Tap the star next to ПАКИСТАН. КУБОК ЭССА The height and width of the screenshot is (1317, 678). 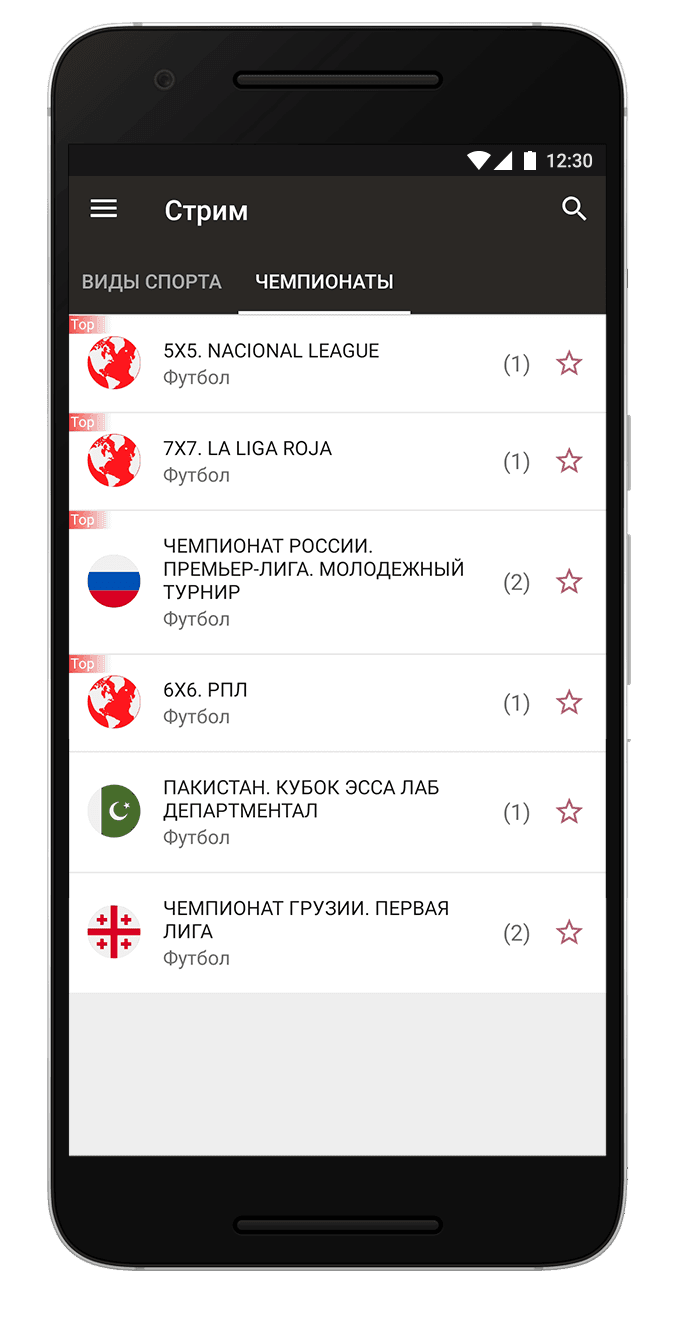pyautogui.click(x=569, y=812)
